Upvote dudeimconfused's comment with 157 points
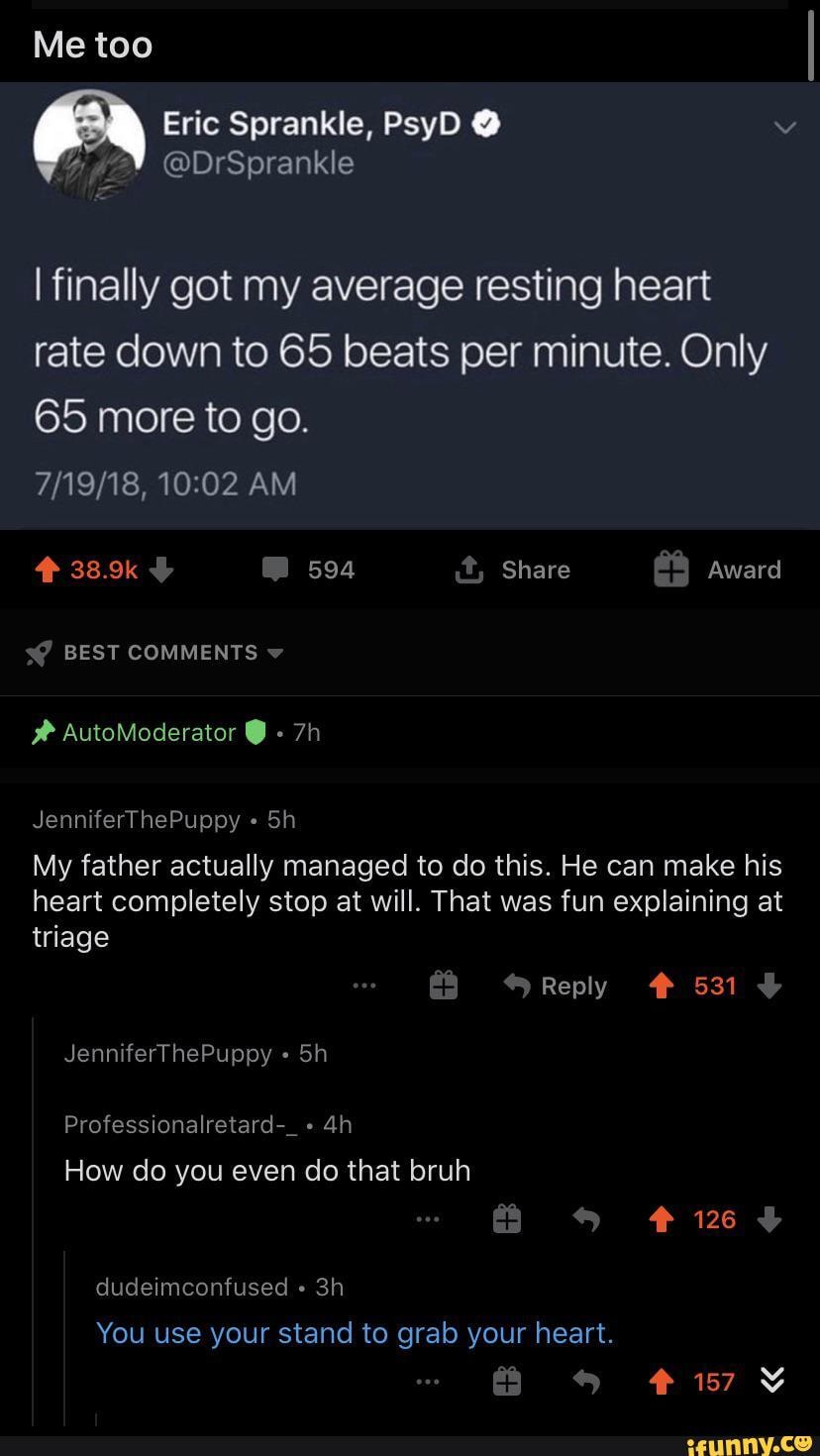The width and height of the screenshot is (820, 1456). coord(661,1383)
